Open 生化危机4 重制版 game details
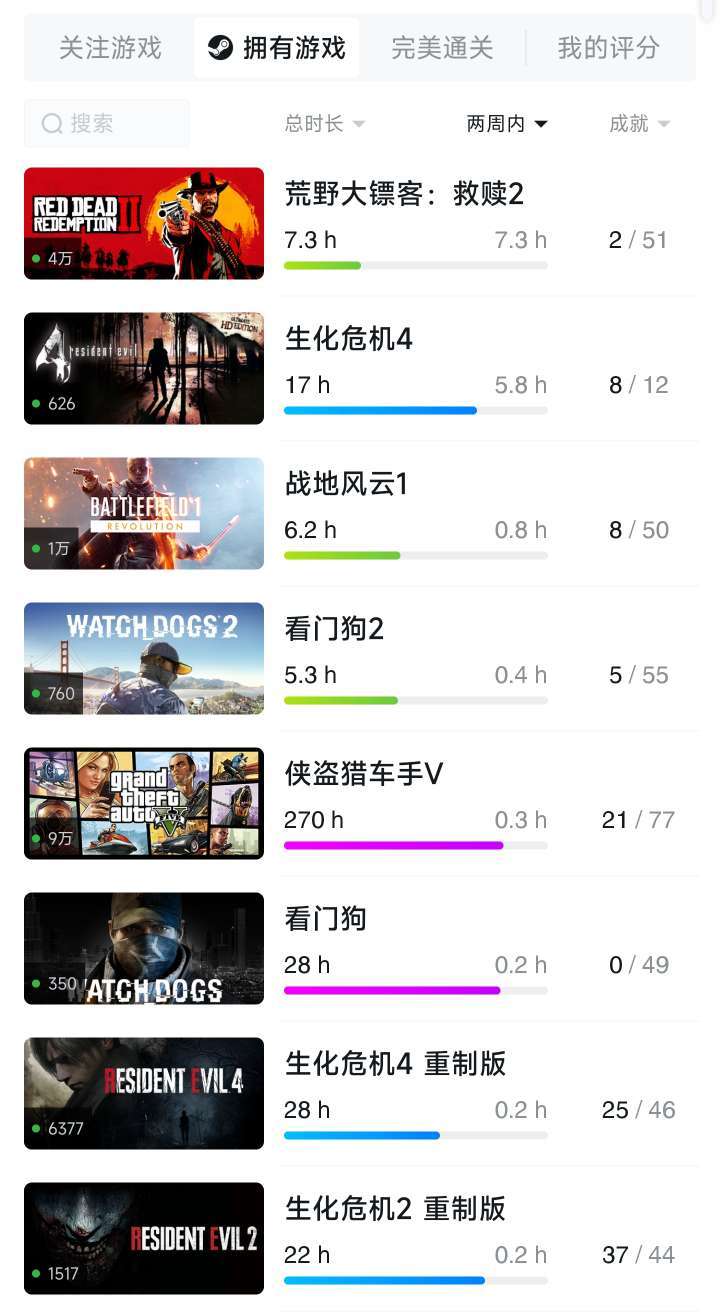The image size is (720, 1315). tap(360, 1093)
